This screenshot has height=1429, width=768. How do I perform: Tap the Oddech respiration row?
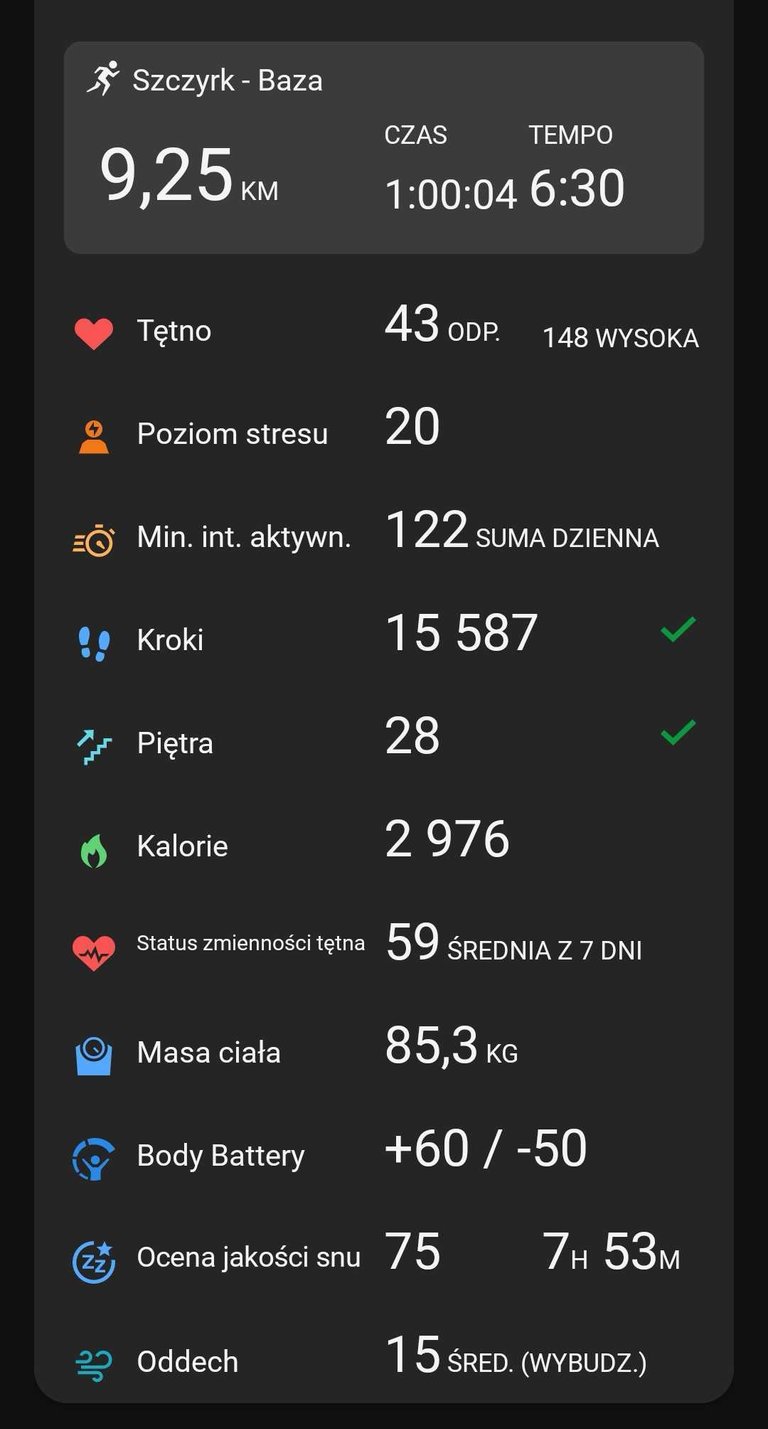coord(384,1361)
